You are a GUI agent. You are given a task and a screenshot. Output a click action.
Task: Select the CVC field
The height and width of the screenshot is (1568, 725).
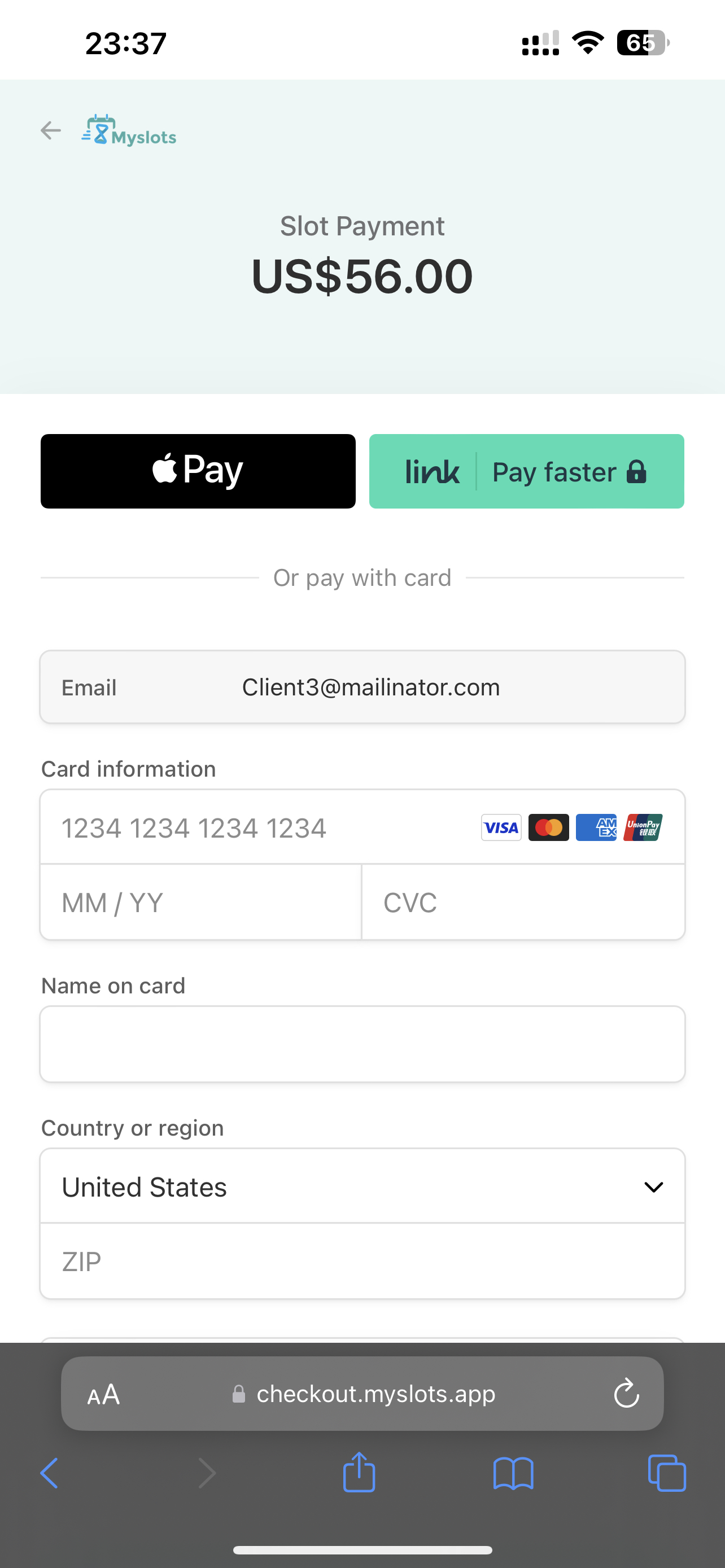523,903
